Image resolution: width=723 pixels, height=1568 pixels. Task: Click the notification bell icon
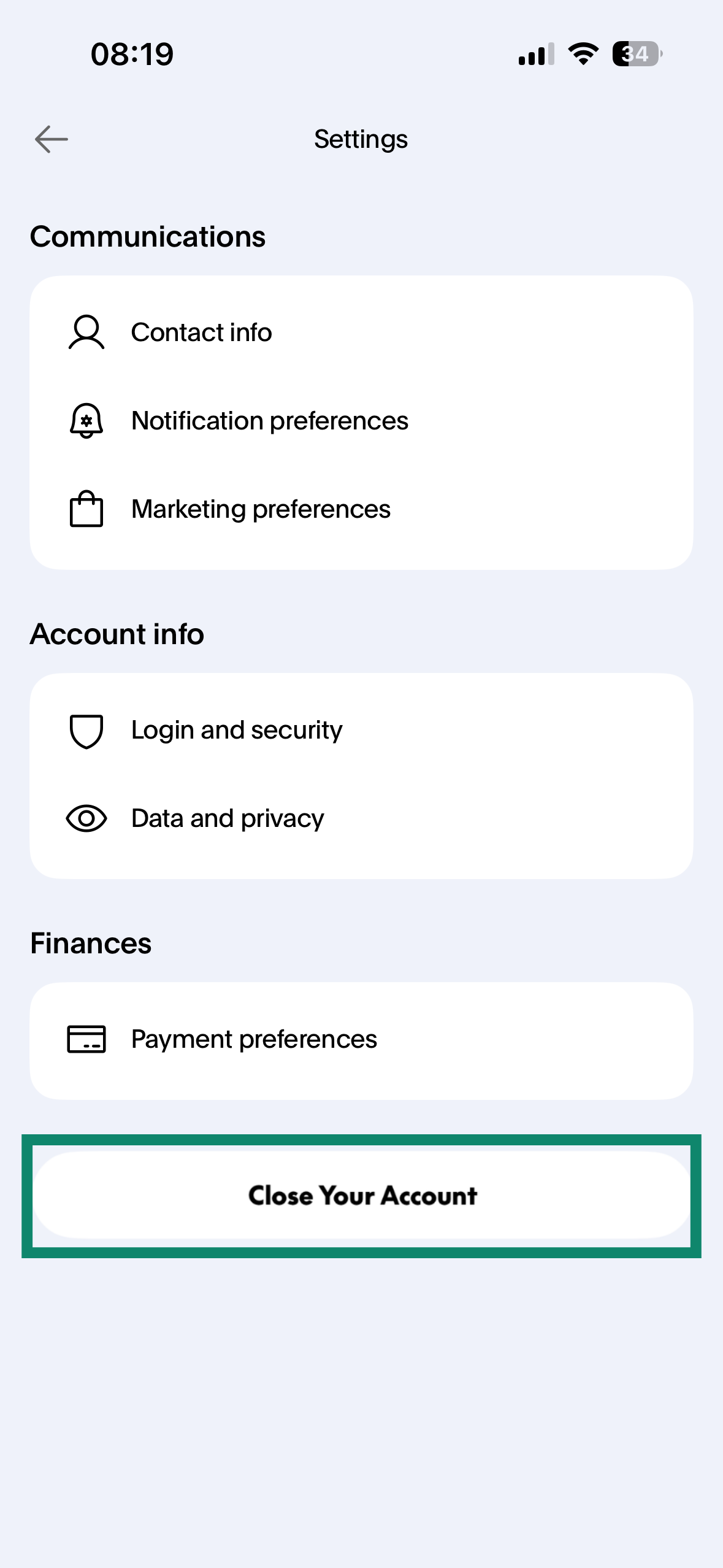[86, 421]
